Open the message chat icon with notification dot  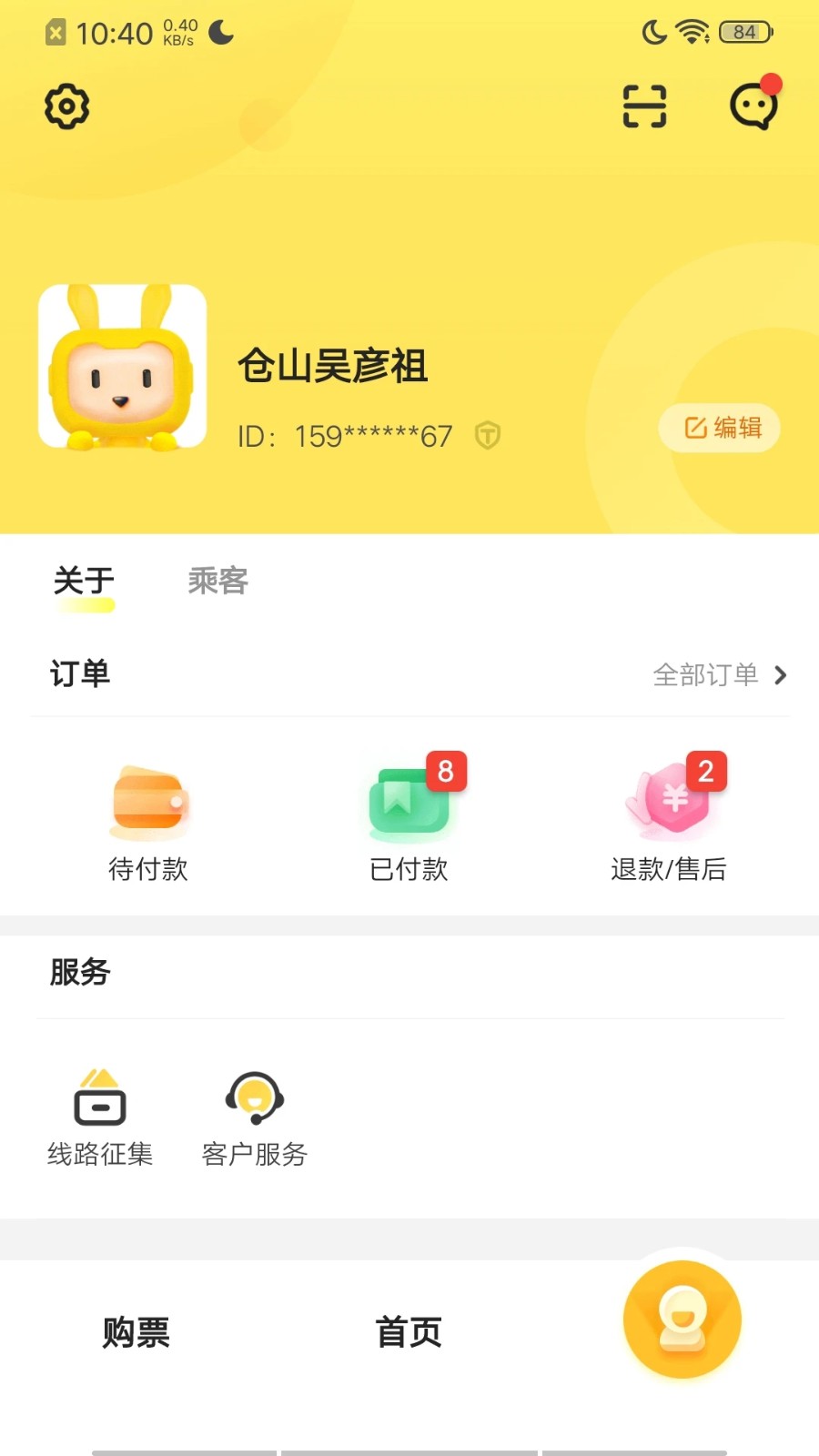tap(753, 106)
